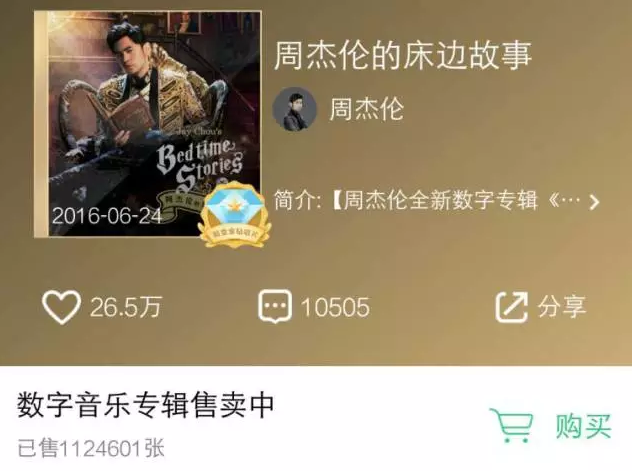Open the Bedtime Stories album cover
Viewport: 632px width, 471px height.
pyautogui.click(x=147, y=124)
